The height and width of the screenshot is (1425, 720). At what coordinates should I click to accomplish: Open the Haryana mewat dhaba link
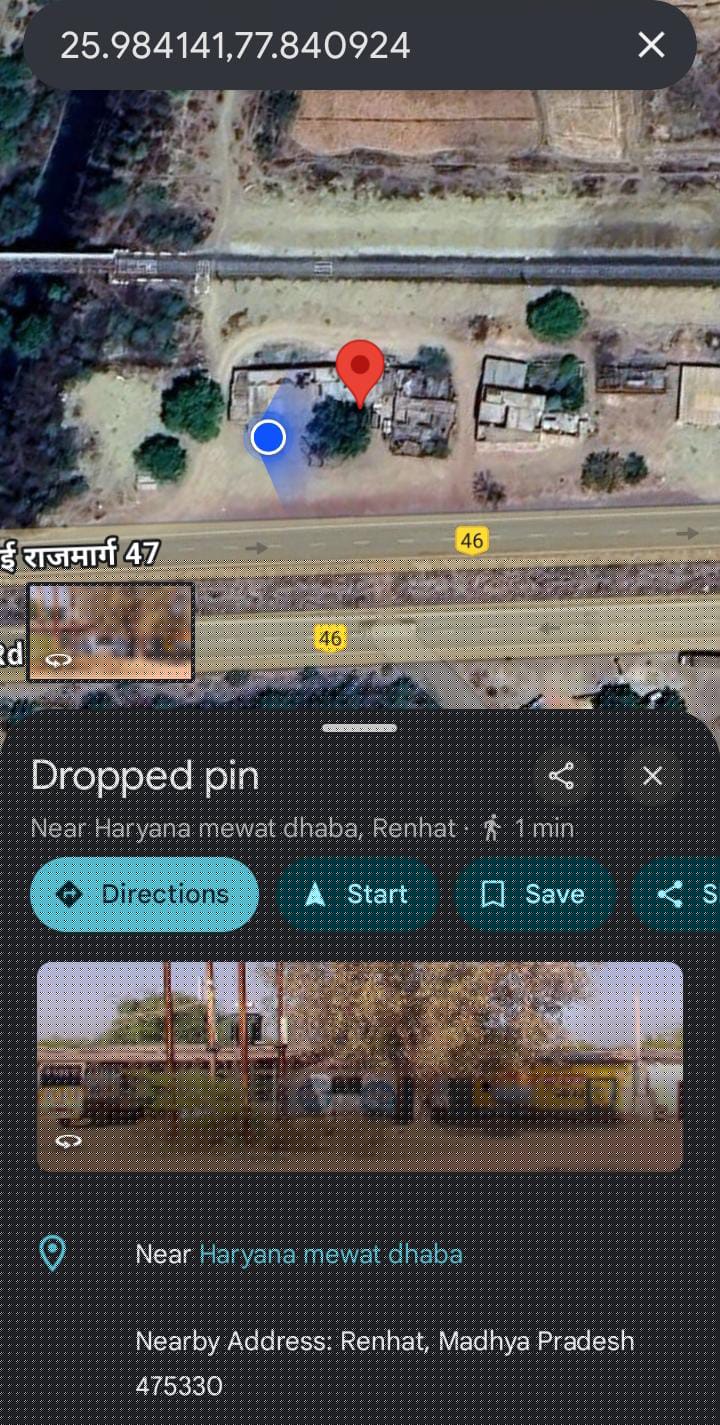(x=330, y=1253)
